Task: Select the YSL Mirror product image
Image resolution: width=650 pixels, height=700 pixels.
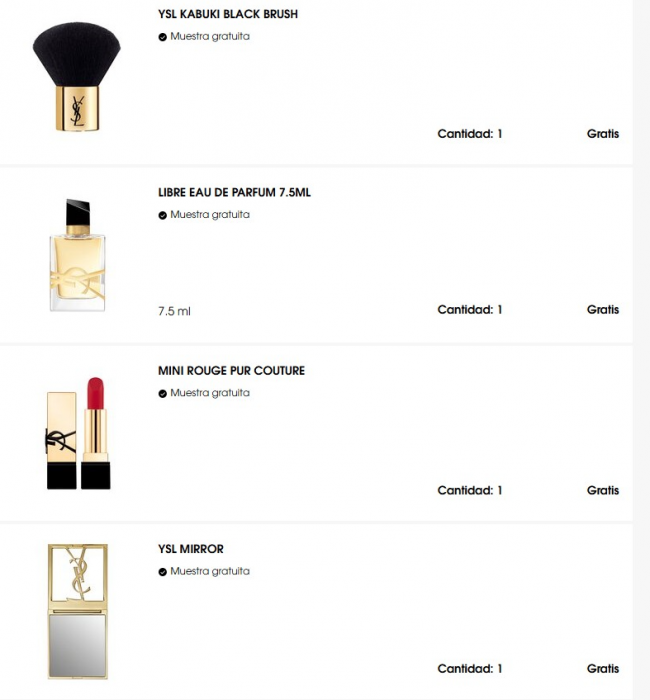Action: click(78, 612)
